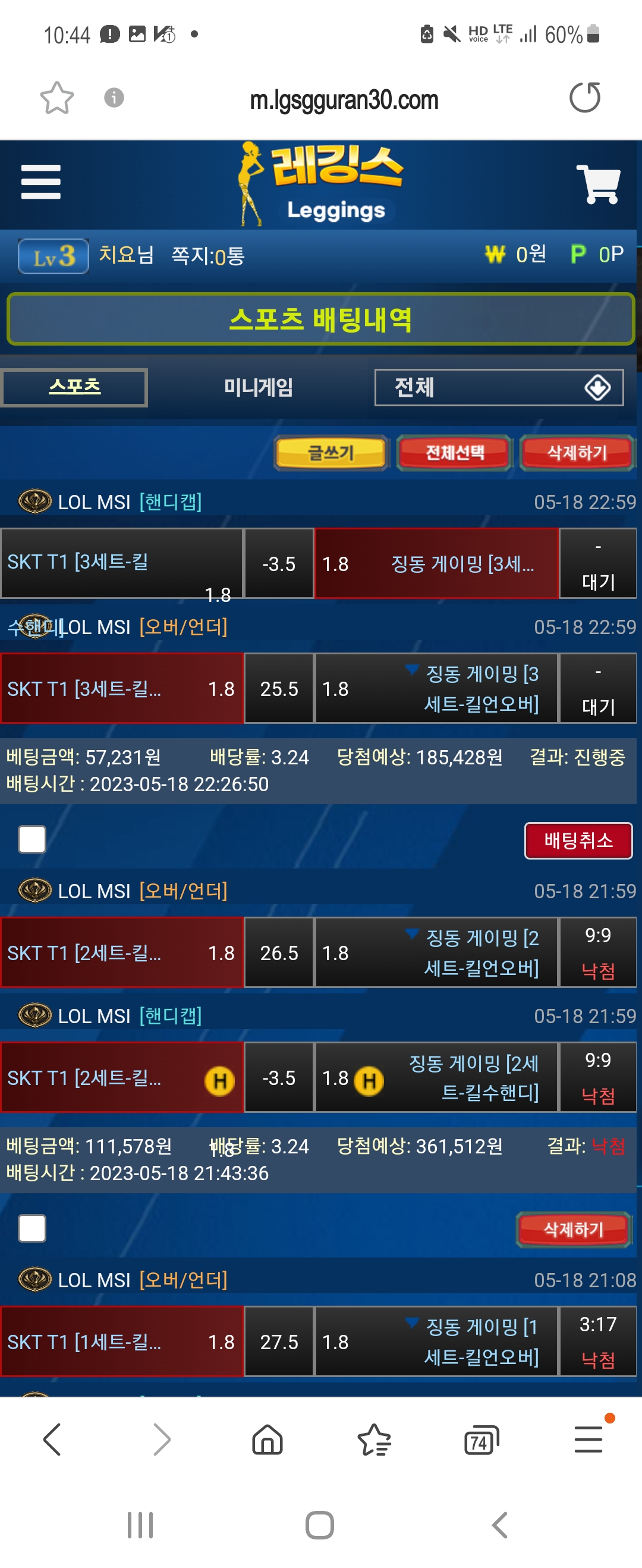Image resolution: width=642 pixels, height=1568 pixels.
Task: View site information for m.lgsgguran30.com
Action: (x=114, y=98)
